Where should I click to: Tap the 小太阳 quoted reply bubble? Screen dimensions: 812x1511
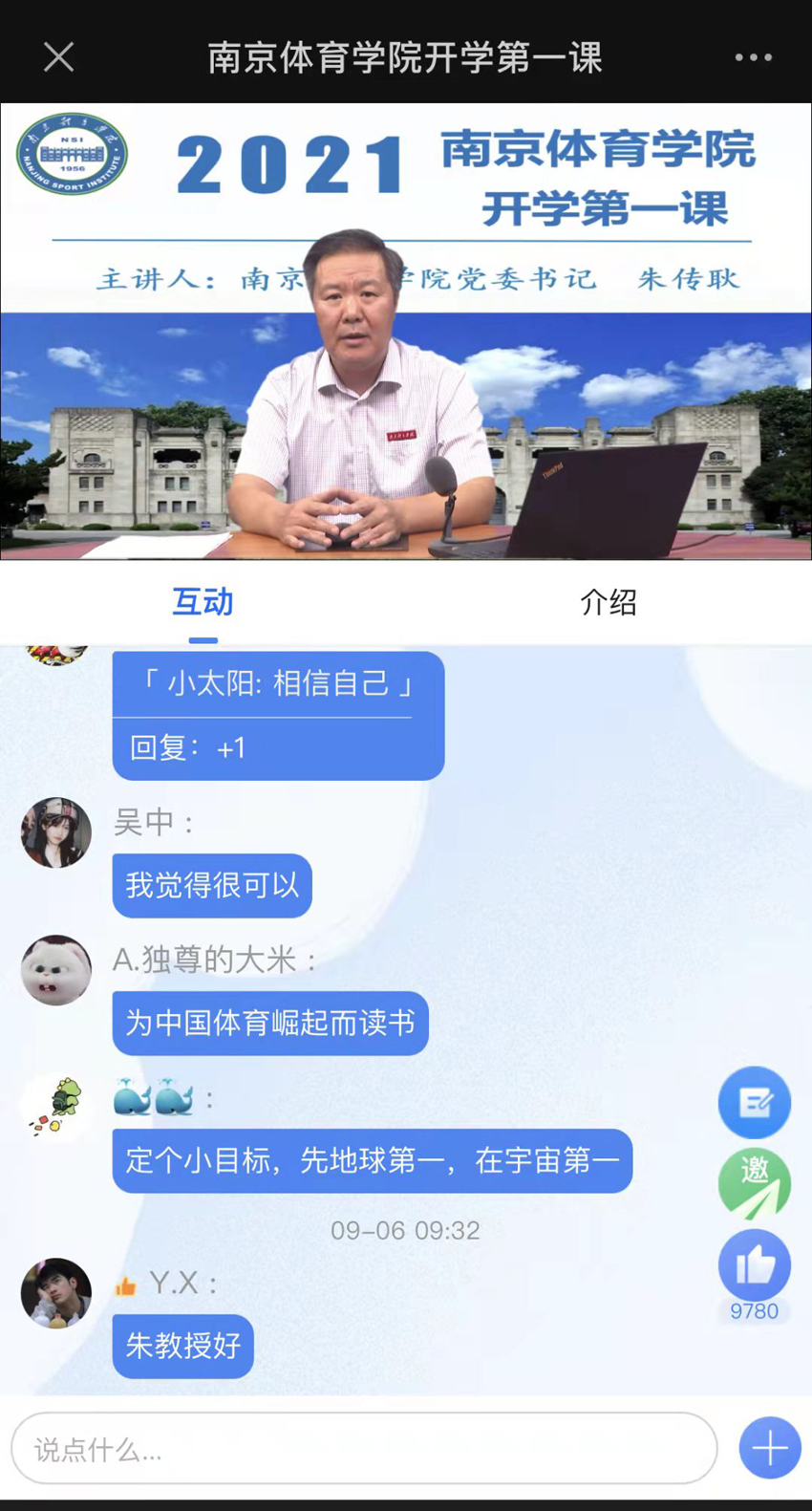tap(278, 715)
